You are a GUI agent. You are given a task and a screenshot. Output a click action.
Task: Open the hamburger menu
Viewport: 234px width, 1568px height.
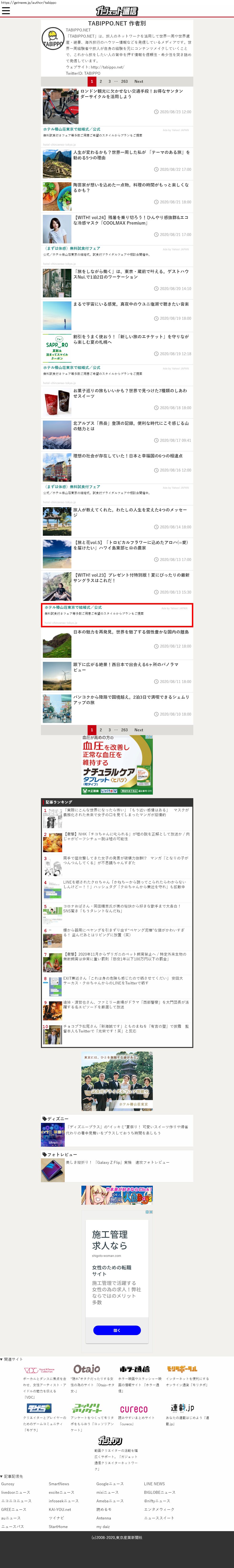[6, 11]
